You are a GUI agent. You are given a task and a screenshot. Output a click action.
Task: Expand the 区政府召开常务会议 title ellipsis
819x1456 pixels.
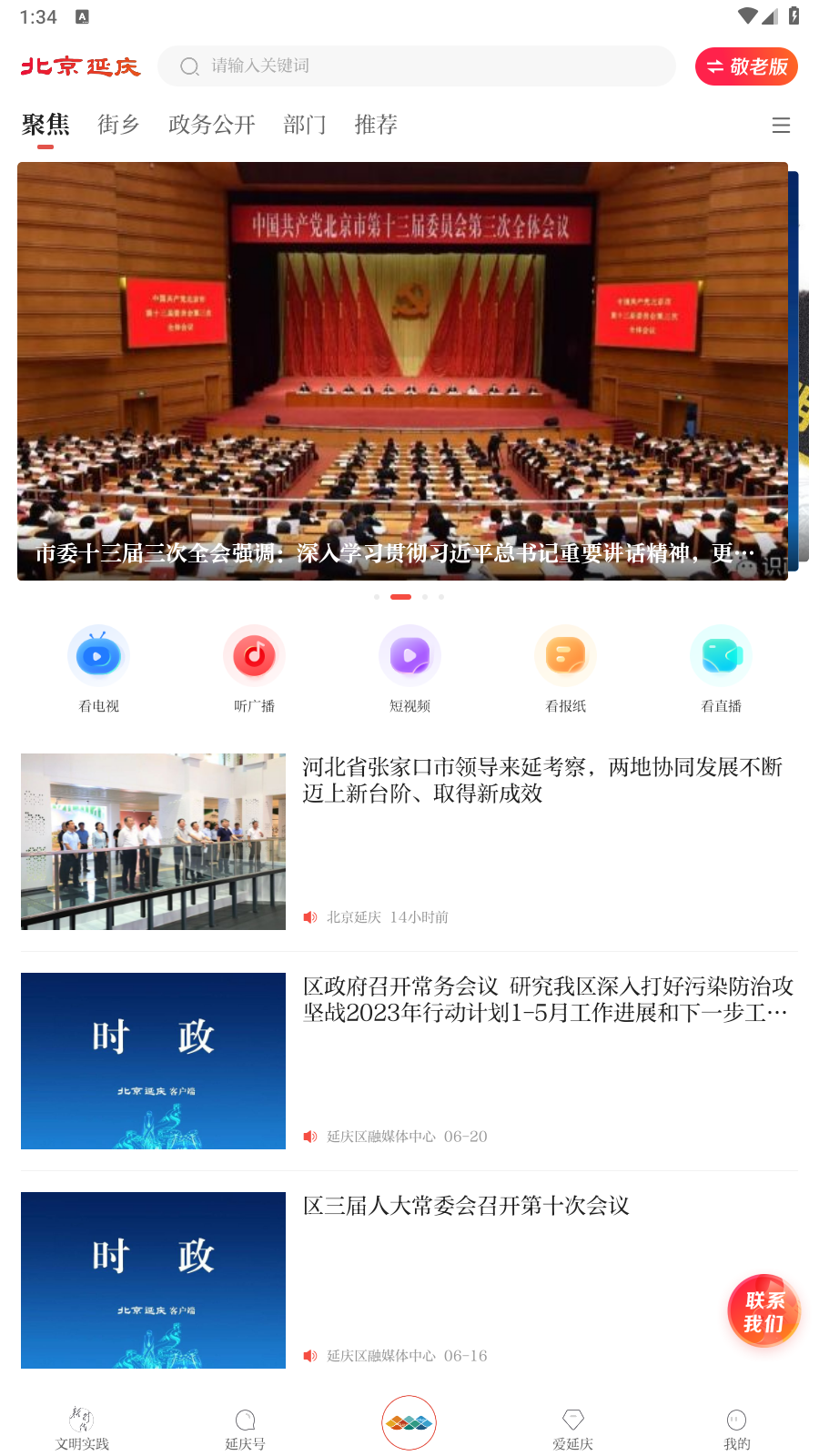[778, 1013]
